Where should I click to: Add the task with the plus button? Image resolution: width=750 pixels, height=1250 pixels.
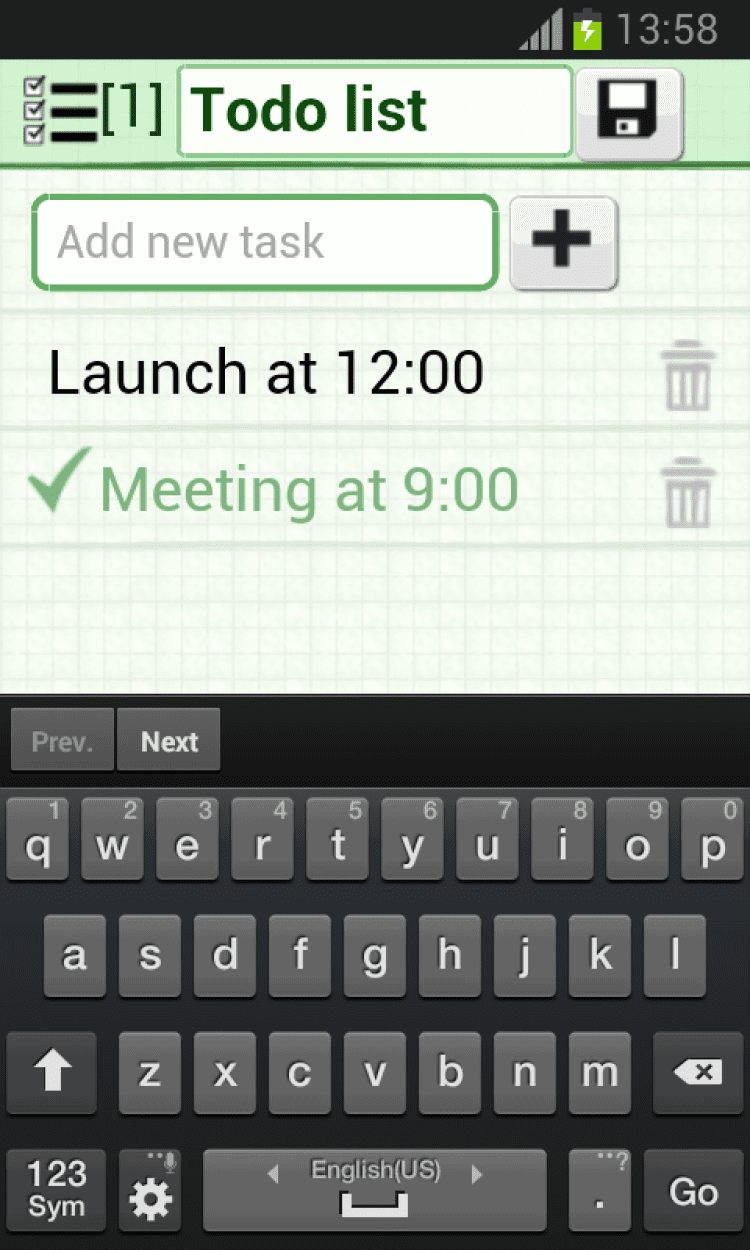[563, 242]
